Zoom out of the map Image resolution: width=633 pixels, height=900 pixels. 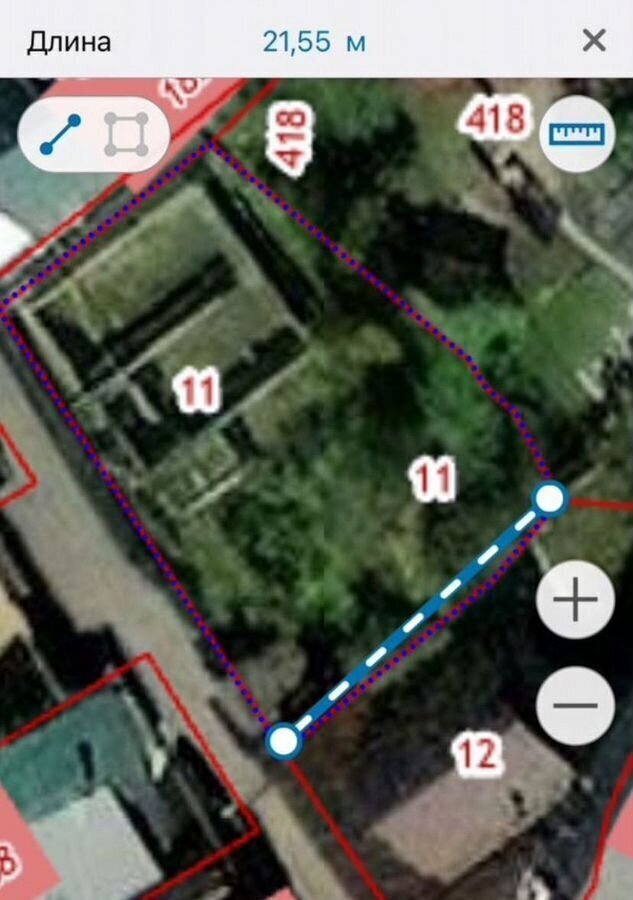click(x=575, y=706)
